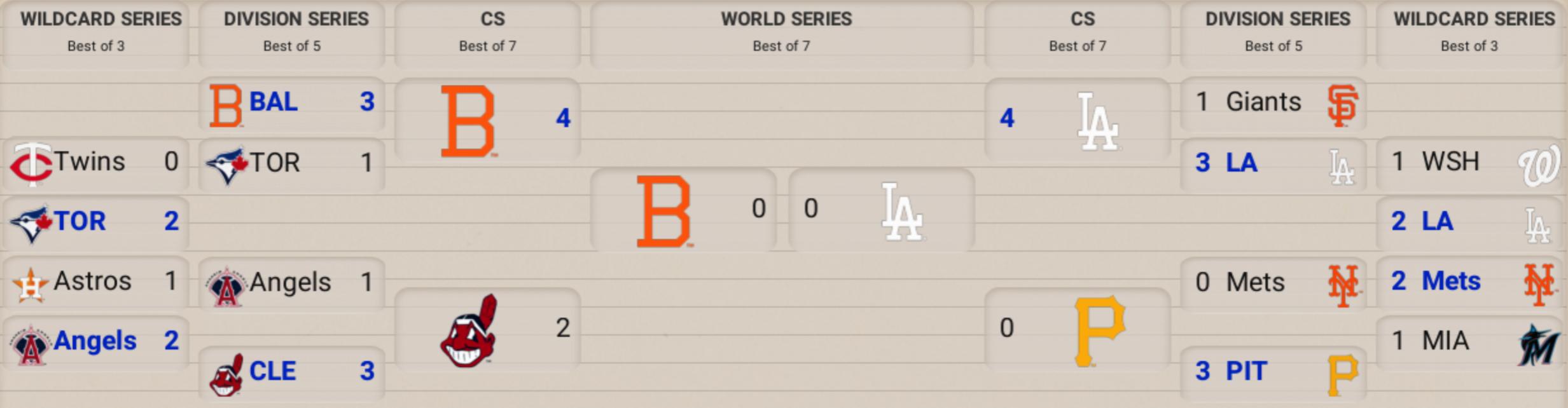Open the Mets wildcard series winner cell
The height and width of the screenshot is (408, 1568).
tap(1469, 282)
